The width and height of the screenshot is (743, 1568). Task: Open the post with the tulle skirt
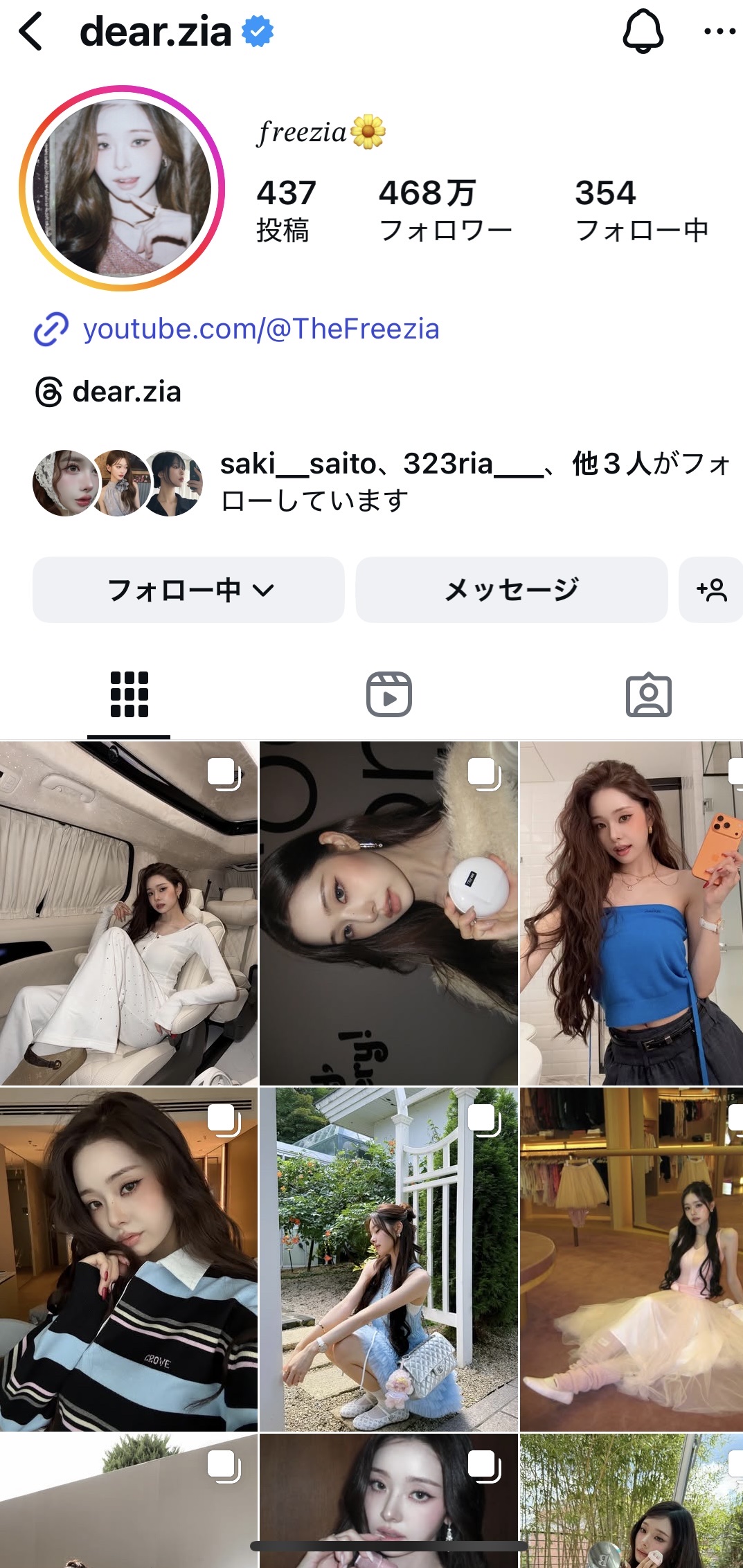click(631, 1259)
